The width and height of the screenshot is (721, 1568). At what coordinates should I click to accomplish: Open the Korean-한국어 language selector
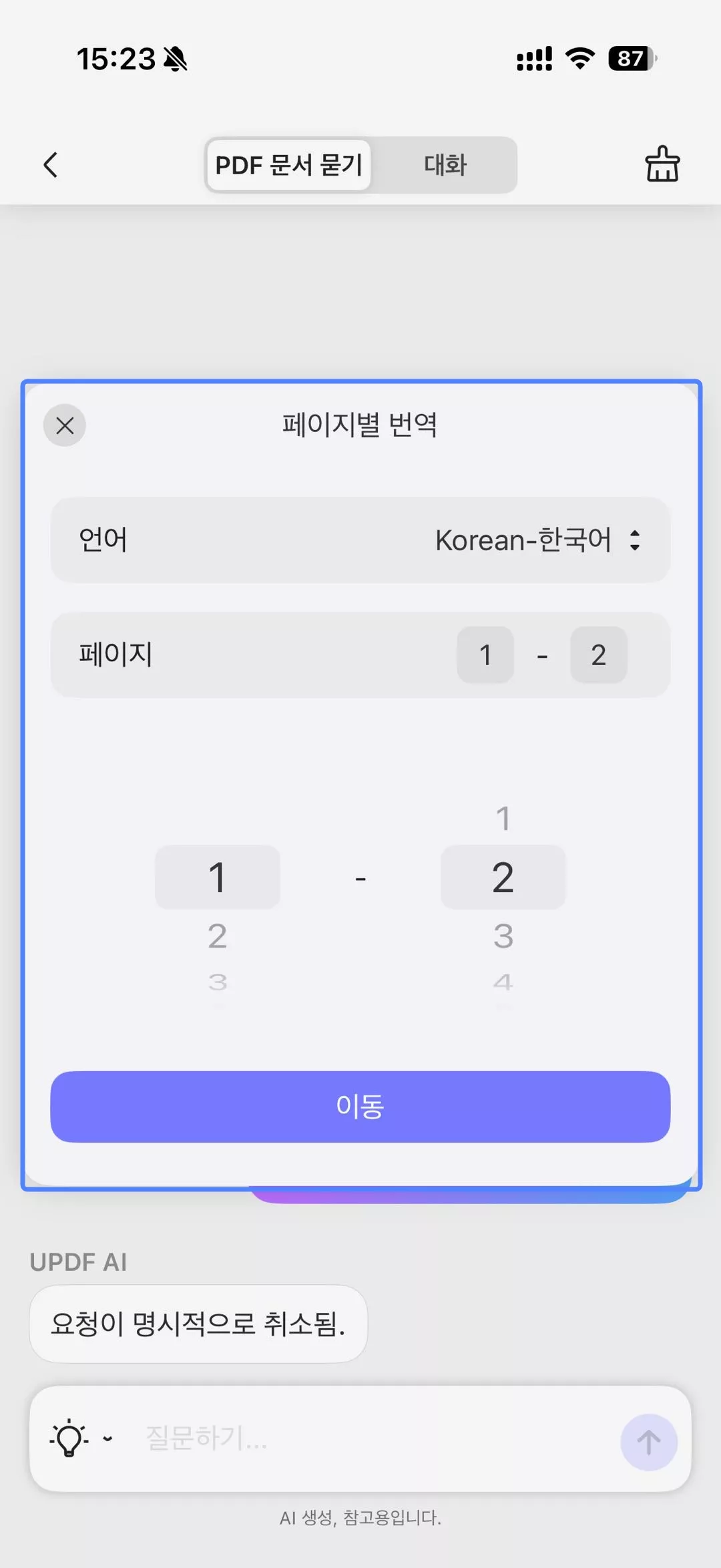(523, 541)
